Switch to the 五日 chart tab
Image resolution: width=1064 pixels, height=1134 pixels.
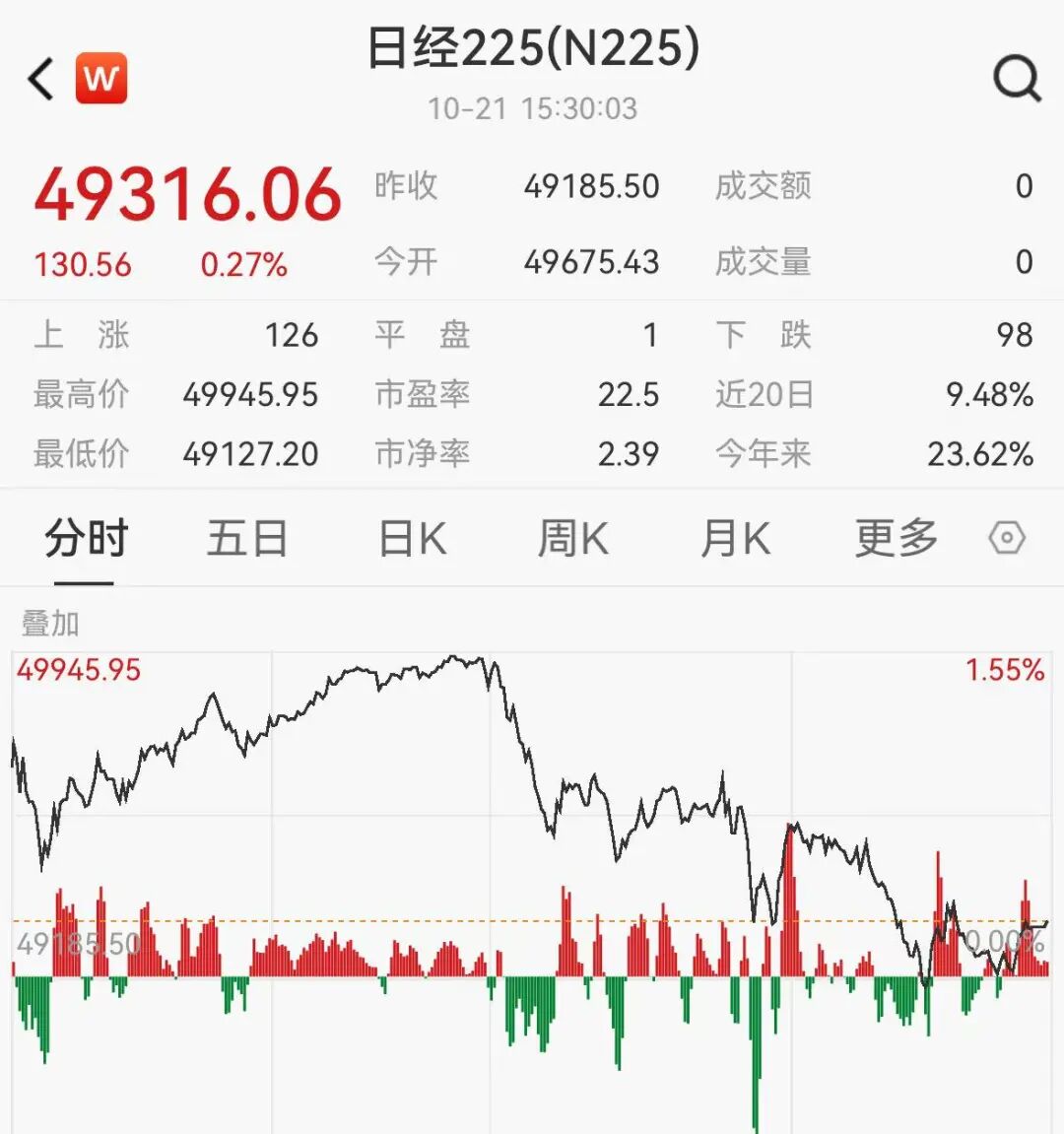(x=247, y=539)
